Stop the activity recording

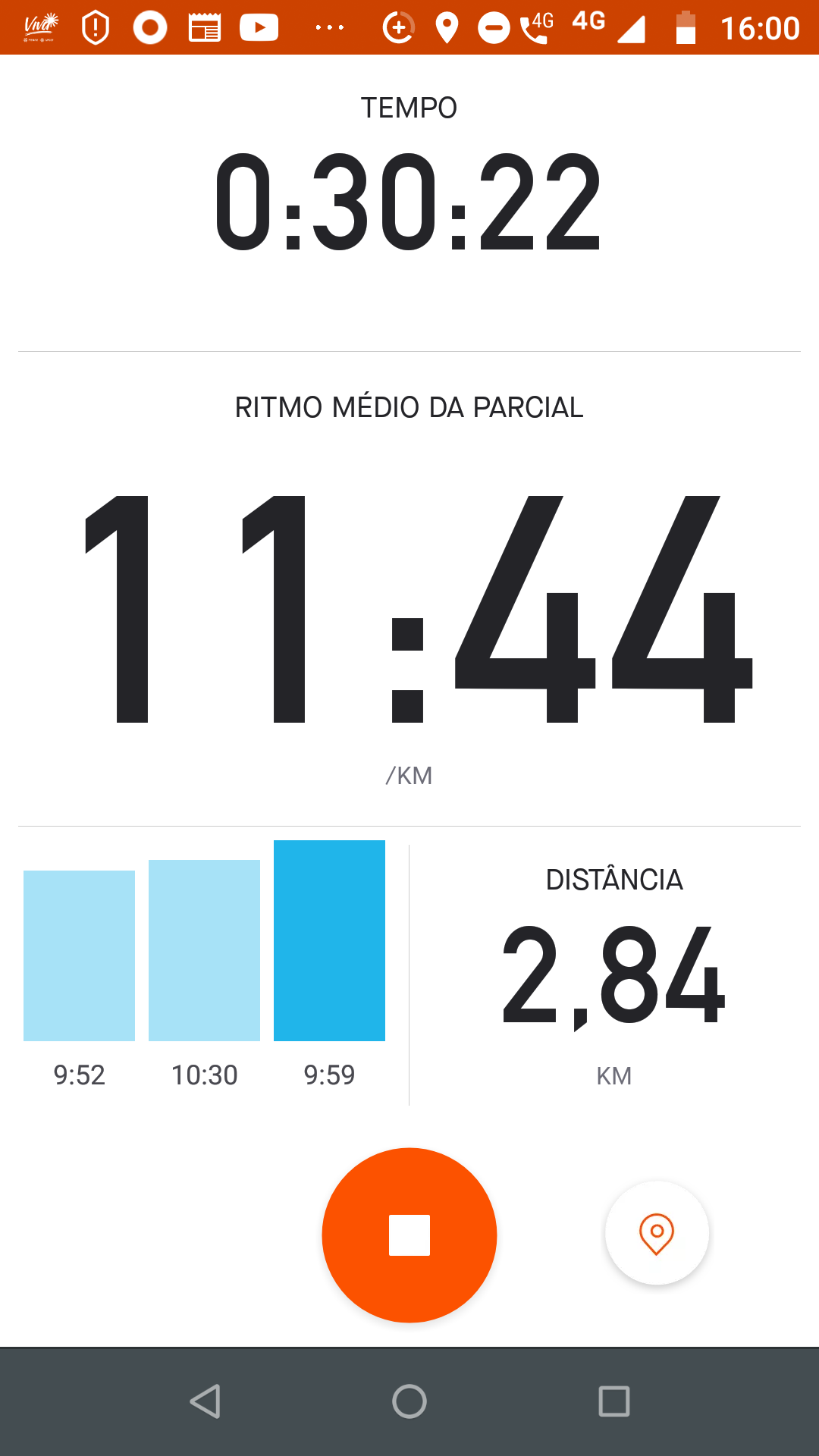tap(409, 1235)
